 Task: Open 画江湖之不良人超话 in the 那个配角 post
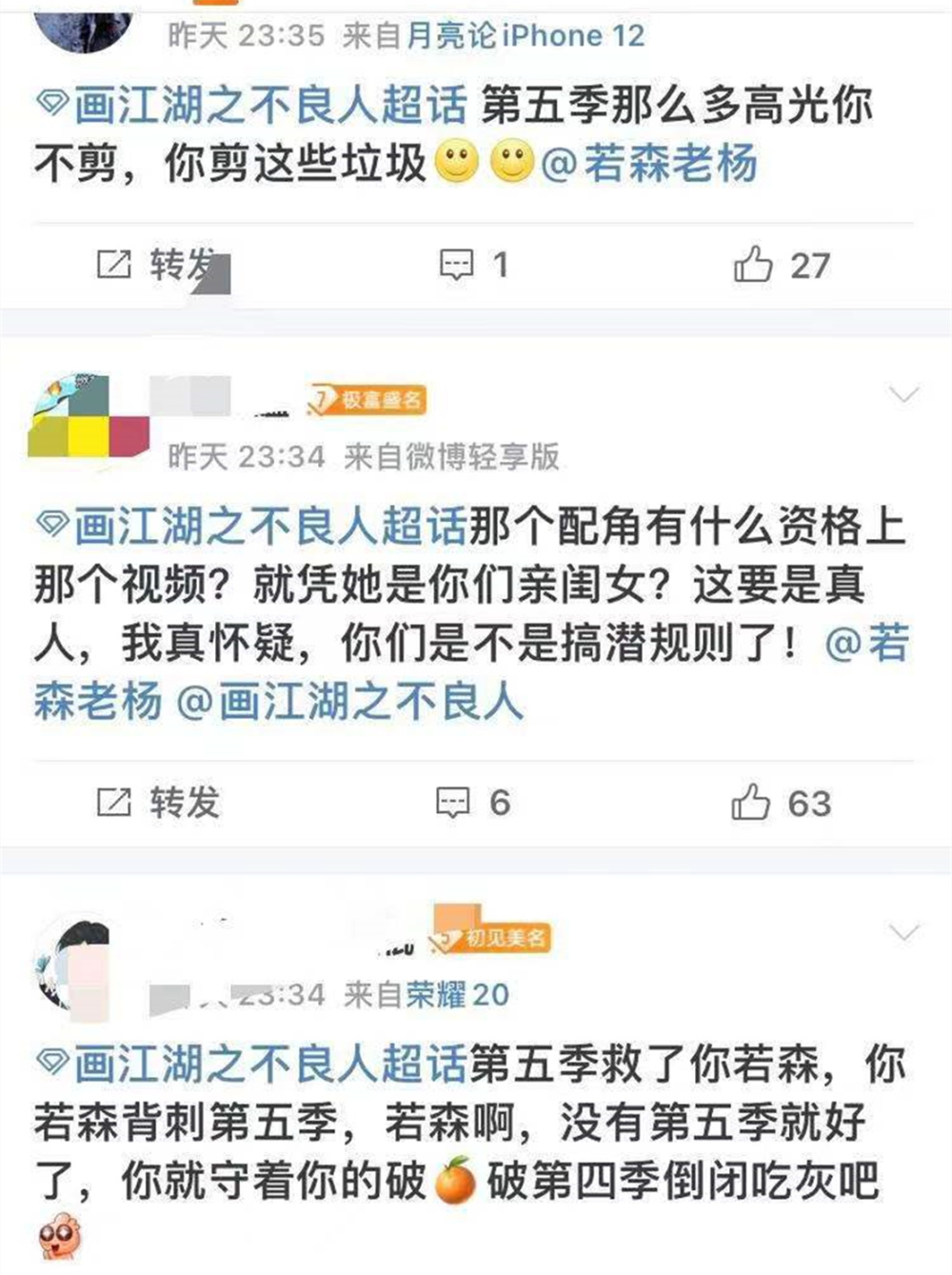tap(252, 526)
